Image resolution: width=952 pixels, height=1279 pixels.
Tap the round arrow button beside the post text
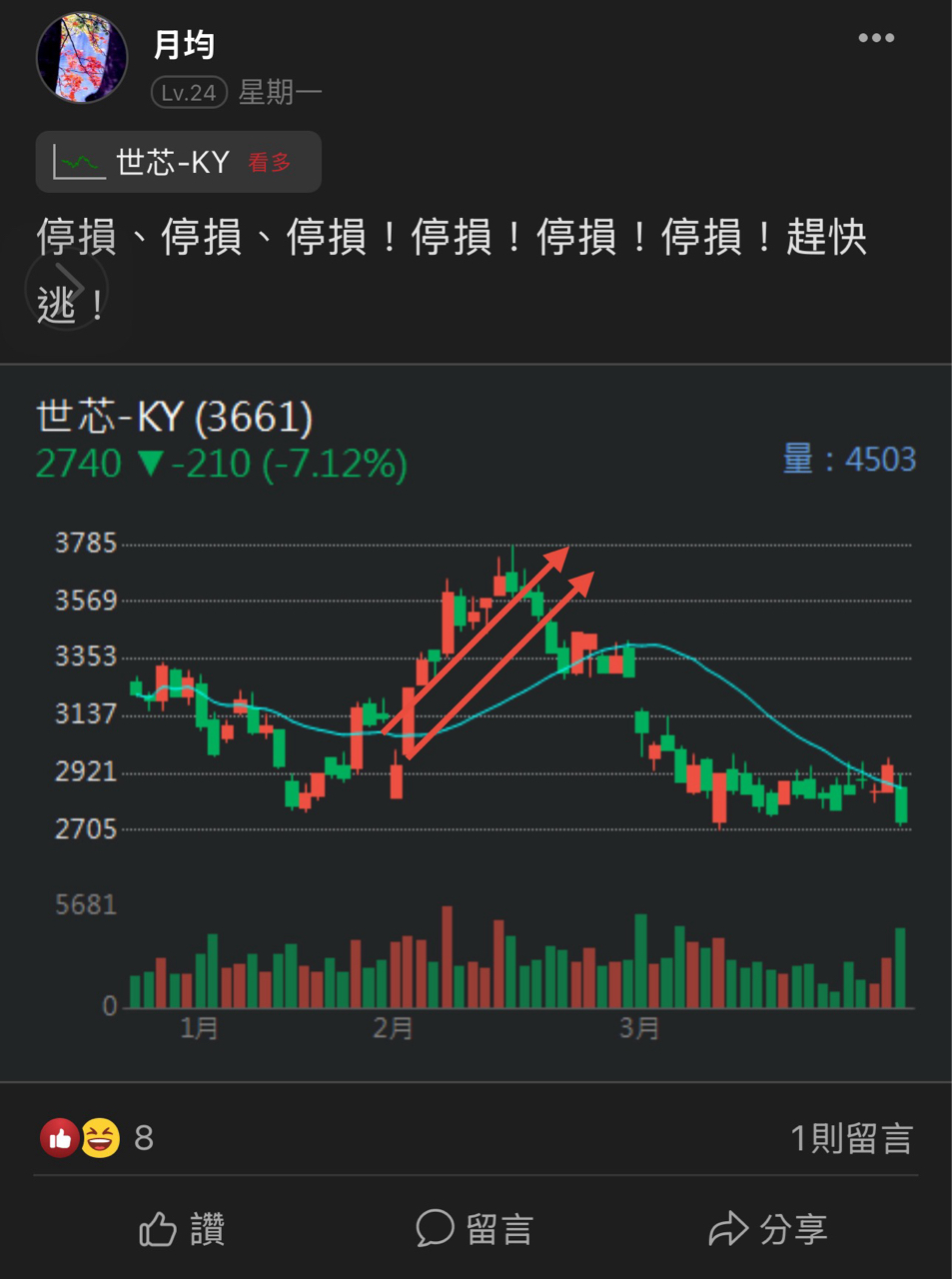(x=66, y=290)
